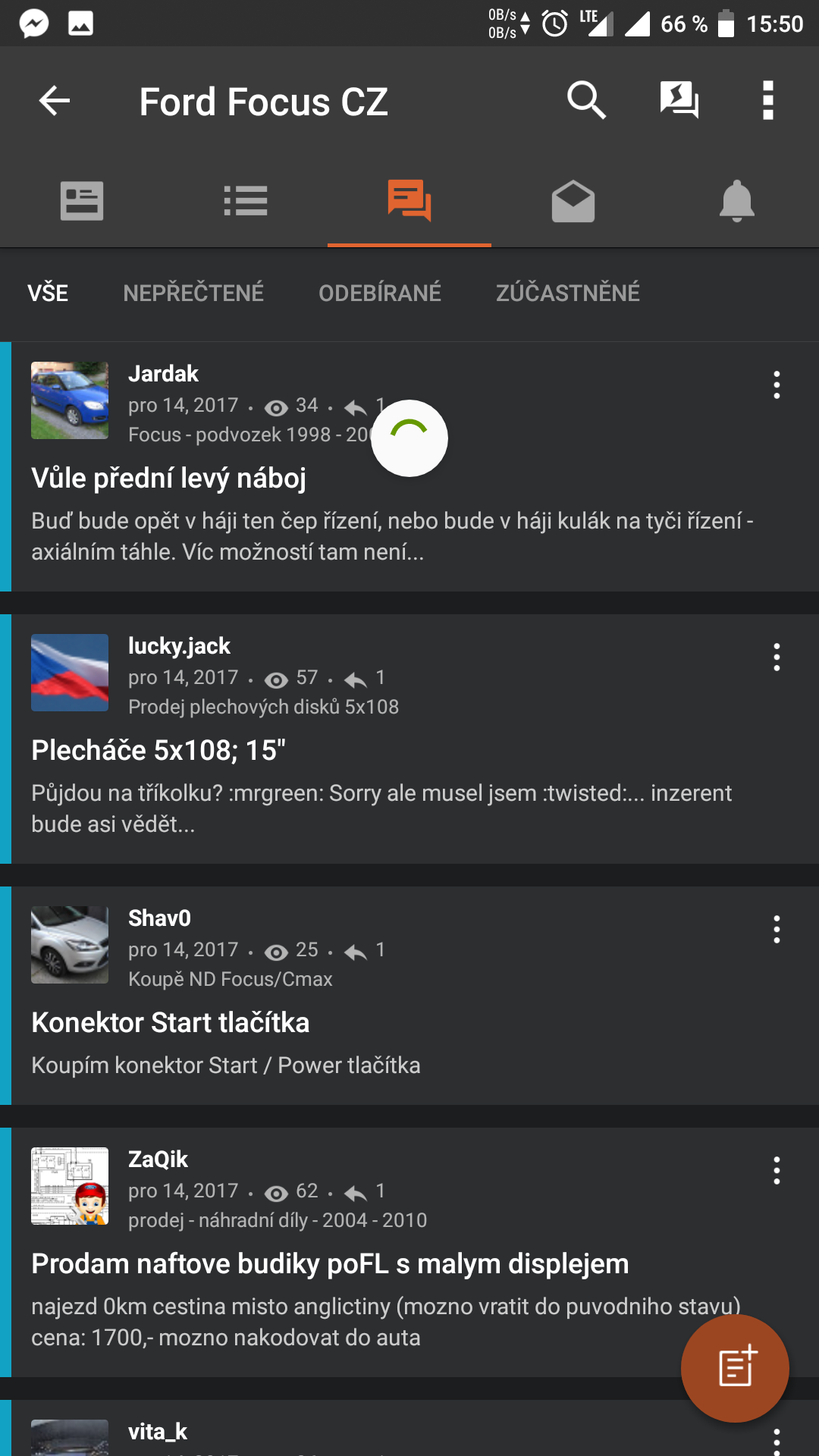Select the ODEBÍRANÉ filter

coord(380,293)
